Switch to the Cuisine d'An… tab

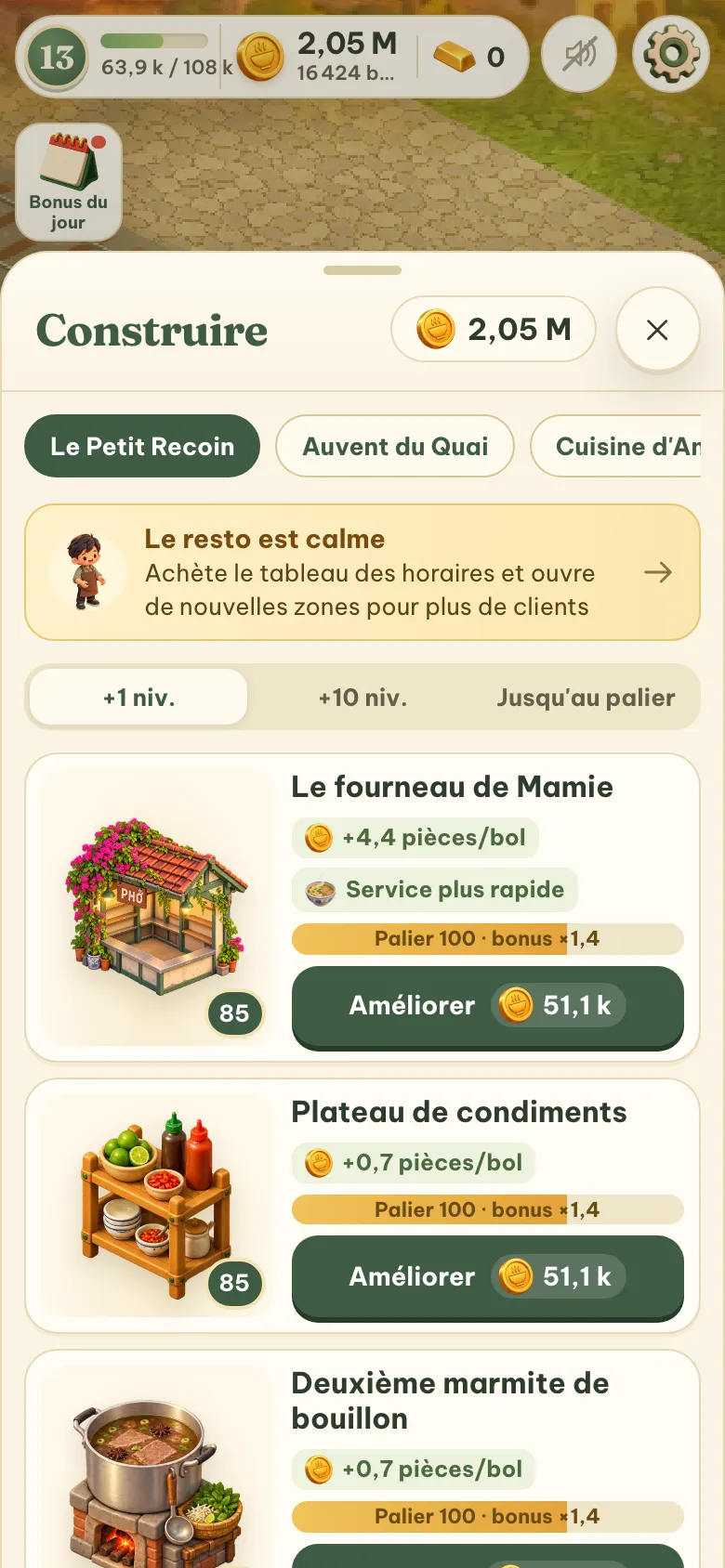pyautogui.click(x=616, y=446)
